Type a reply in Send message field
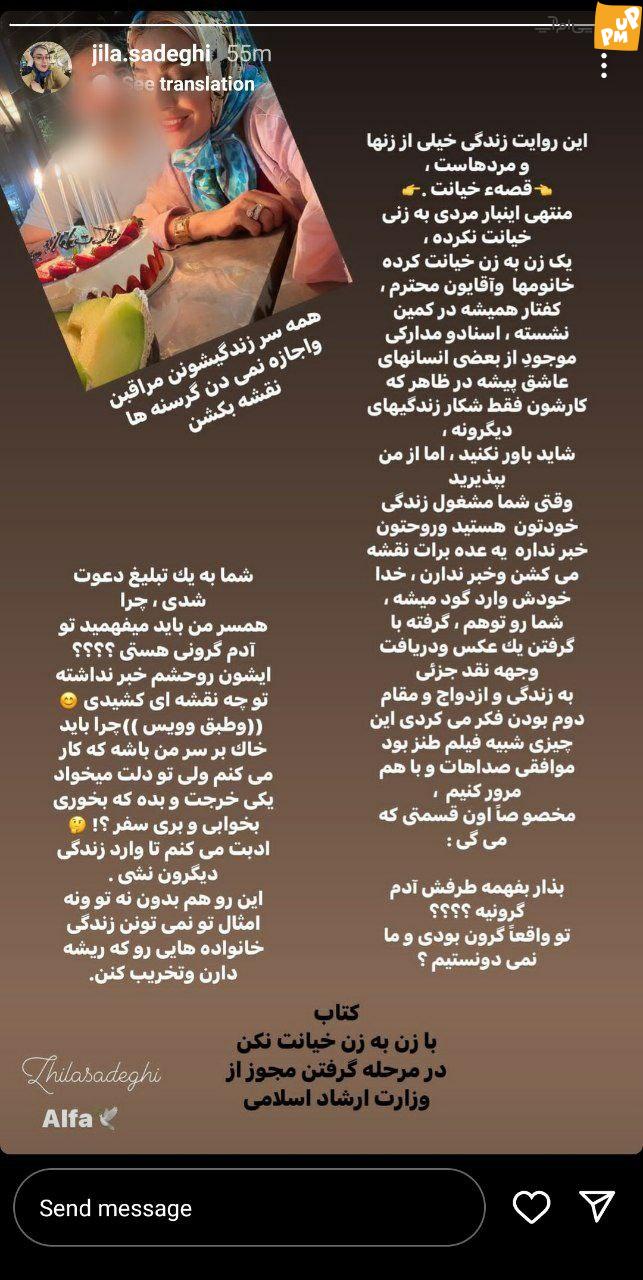 pyautogui.click(x=249, y=1208)
